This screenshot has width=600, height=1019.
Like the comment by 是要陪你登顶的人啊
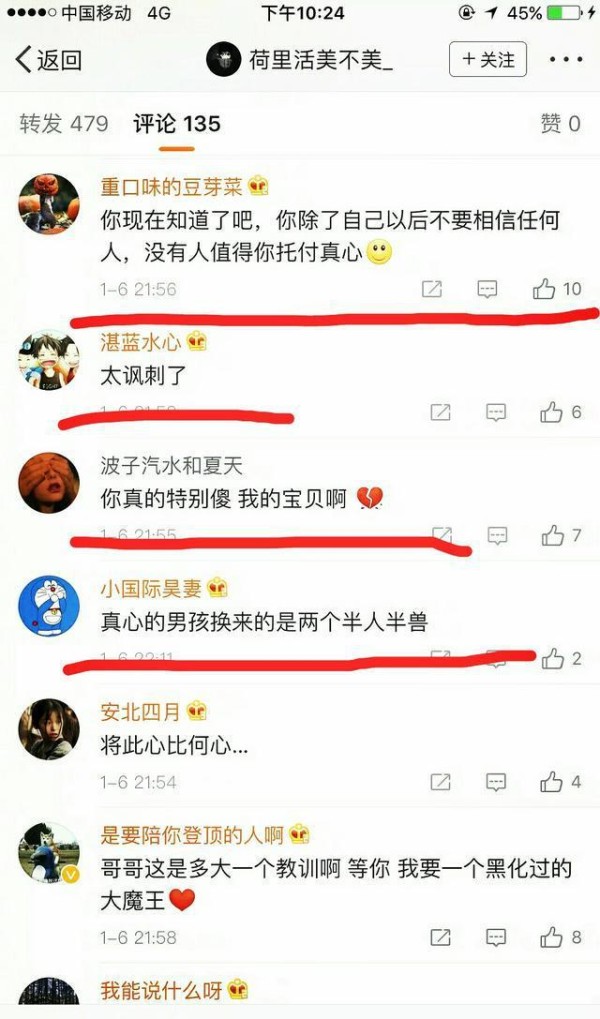pyautogui.click(x=560, y=937)
